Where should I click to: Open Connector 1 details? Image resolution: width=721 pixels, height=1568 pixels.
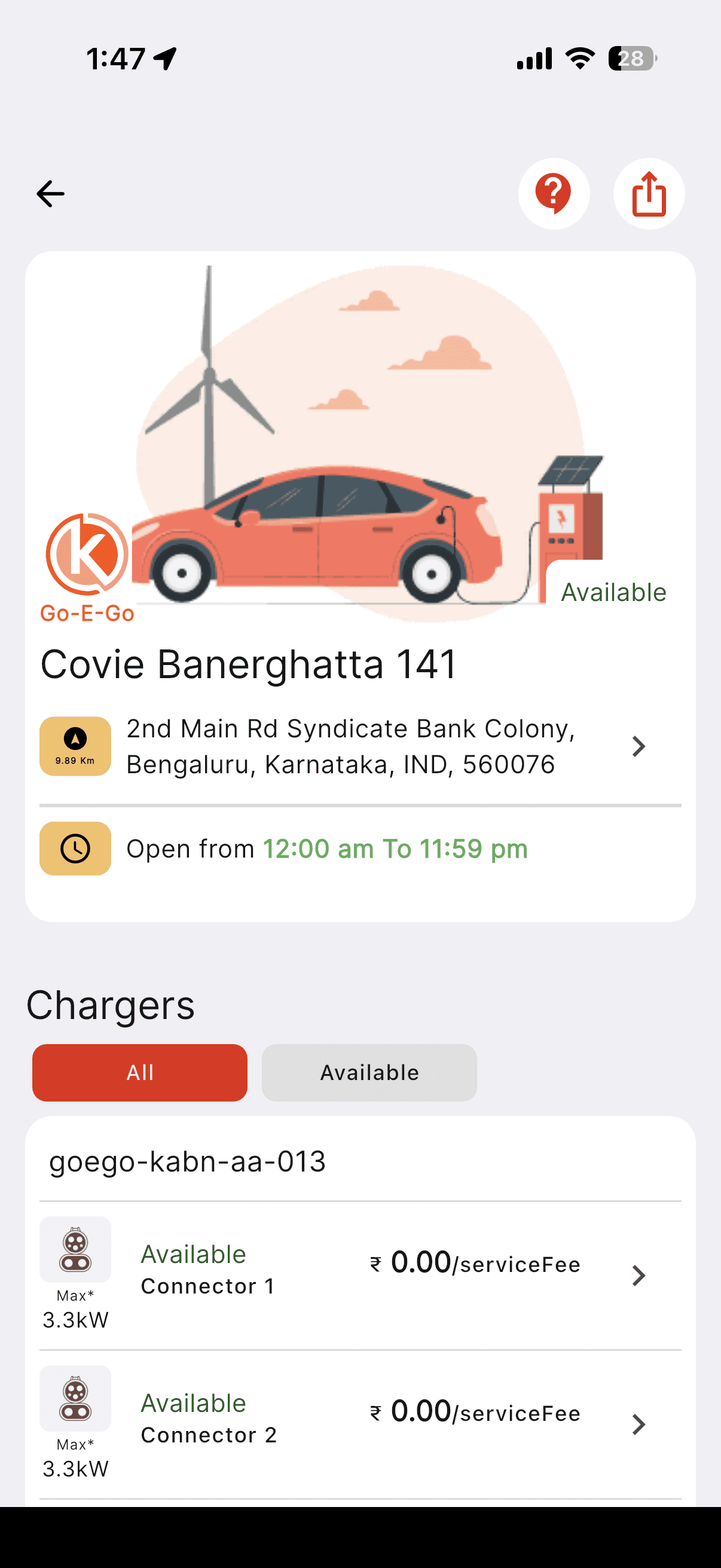360,1274
